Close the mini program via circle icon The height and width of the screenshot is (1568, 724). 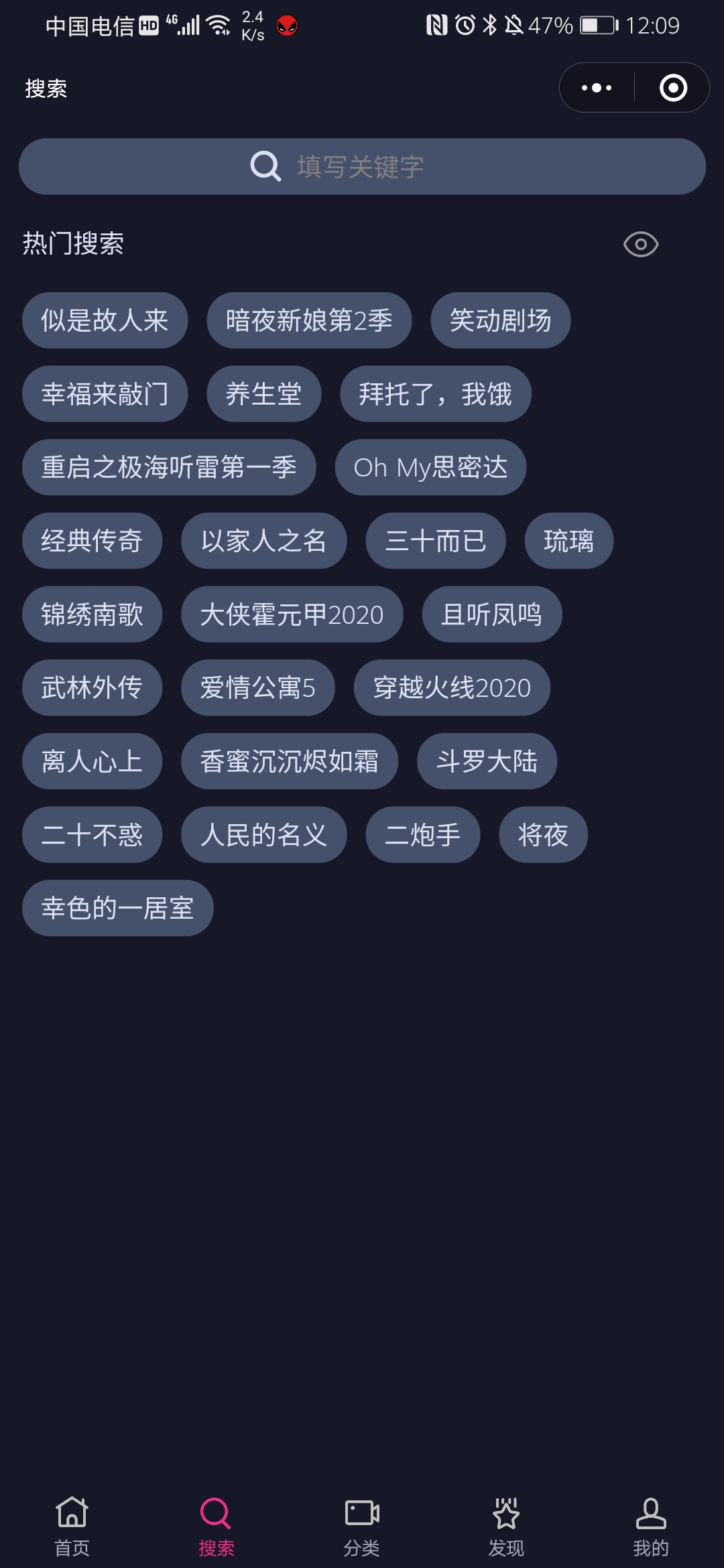(x=673, y=88)
